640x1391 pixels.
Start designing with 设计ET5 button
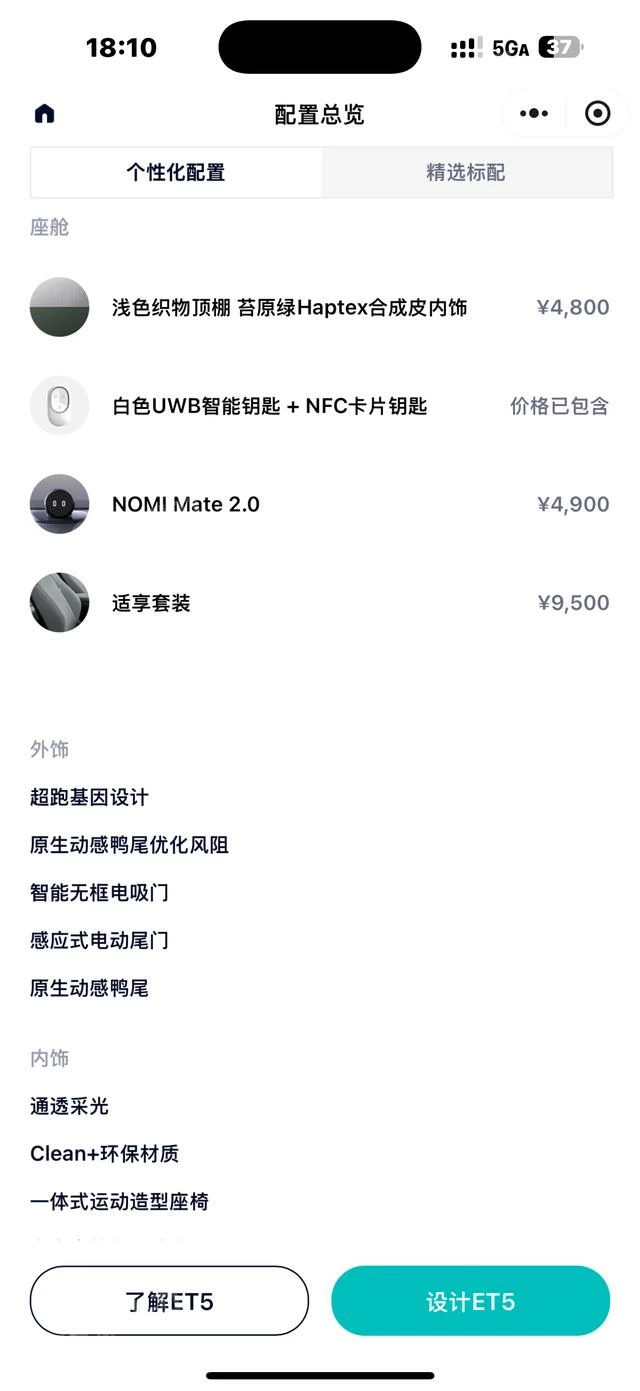pos(470,1301)
